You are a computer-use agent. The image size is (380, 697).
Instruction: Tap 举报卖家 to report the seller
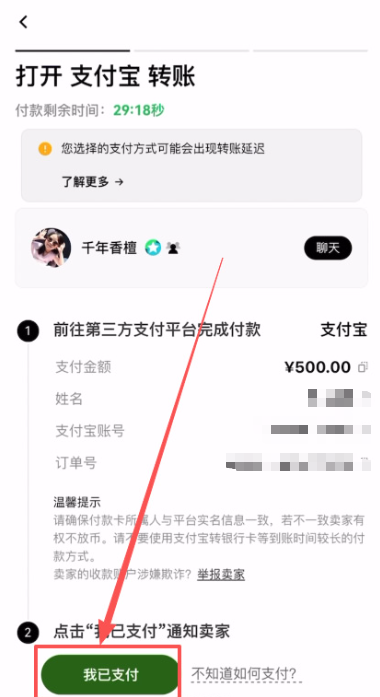221,574
